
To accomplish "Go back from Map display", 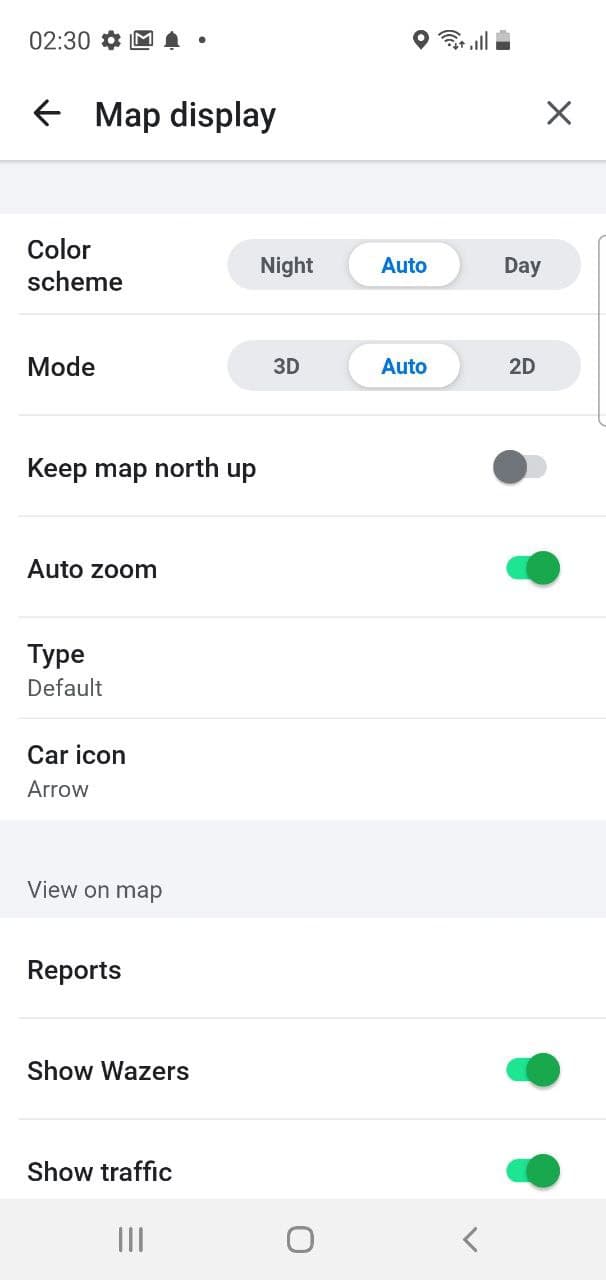I will point(47,114).
